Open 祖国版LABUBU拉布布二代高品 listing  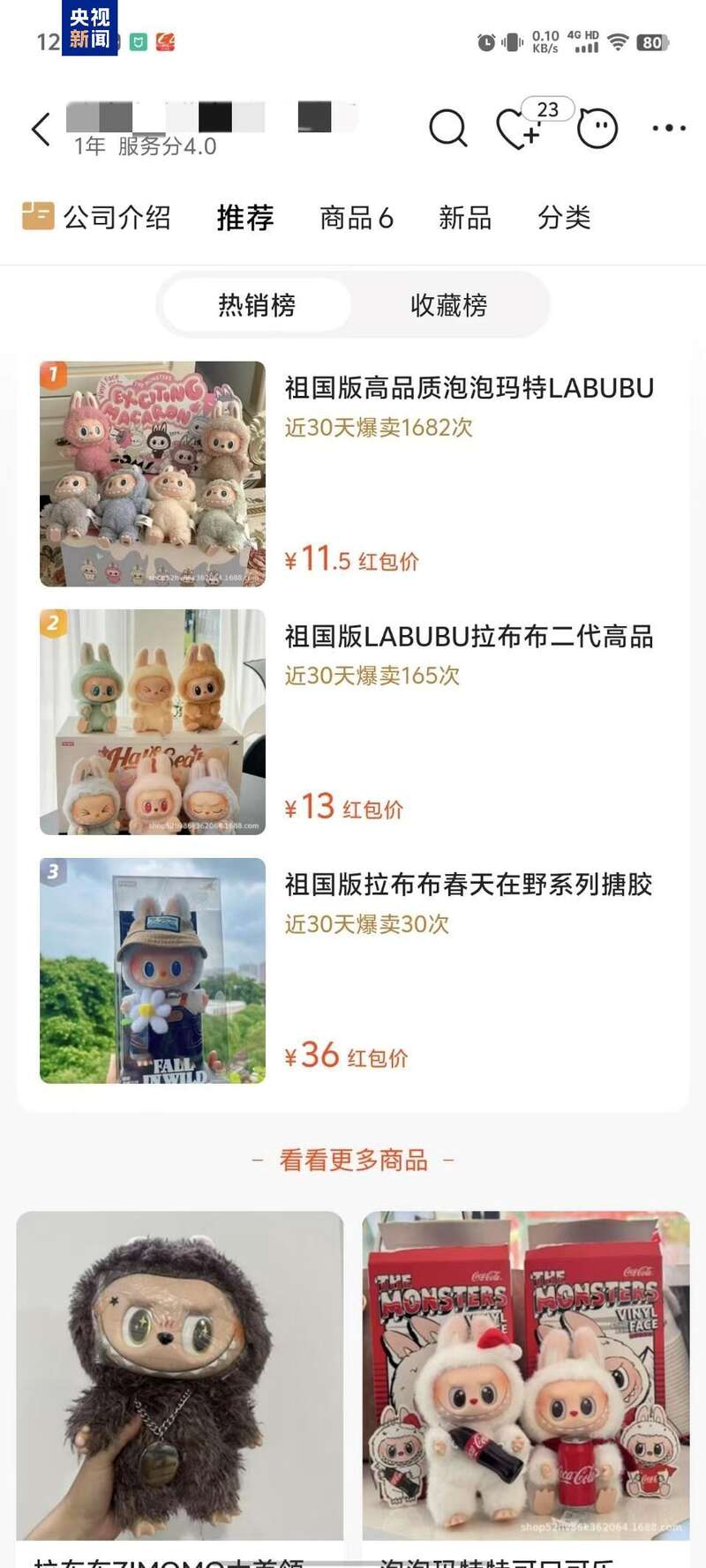[x=469, y=637]
